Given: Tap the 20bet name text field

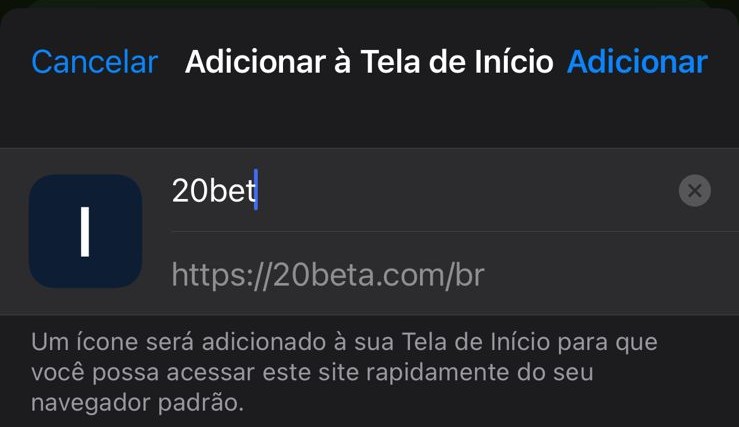Looking at the screenshot, I should (x=400, y=190).
